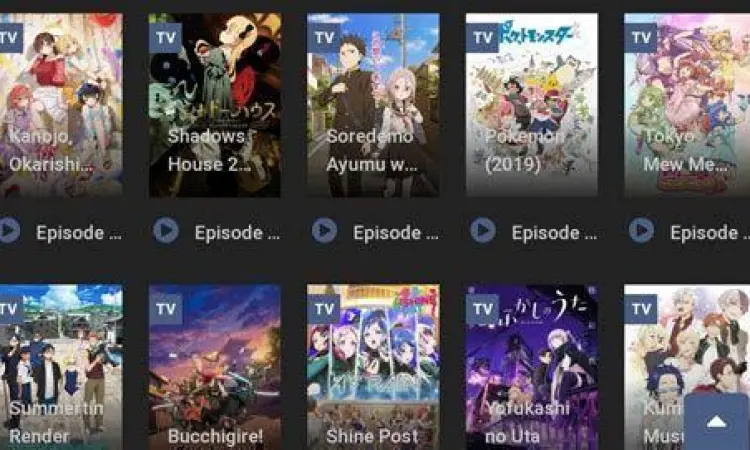The width and height of the screenshot is (750, 450).
Task: Open the Shadows House 2 card
Action: click(214, 105)
